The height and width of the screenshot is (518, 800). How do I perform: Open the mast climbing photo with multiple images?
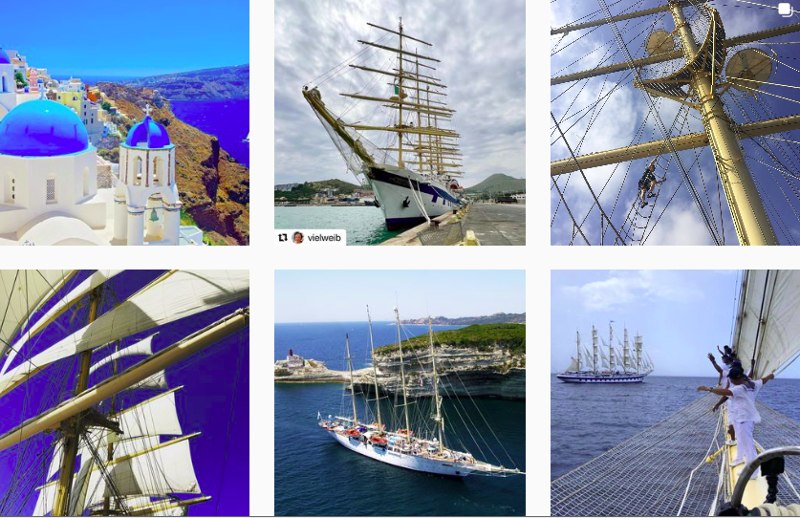pyautogui.click(x=675, y=122)
